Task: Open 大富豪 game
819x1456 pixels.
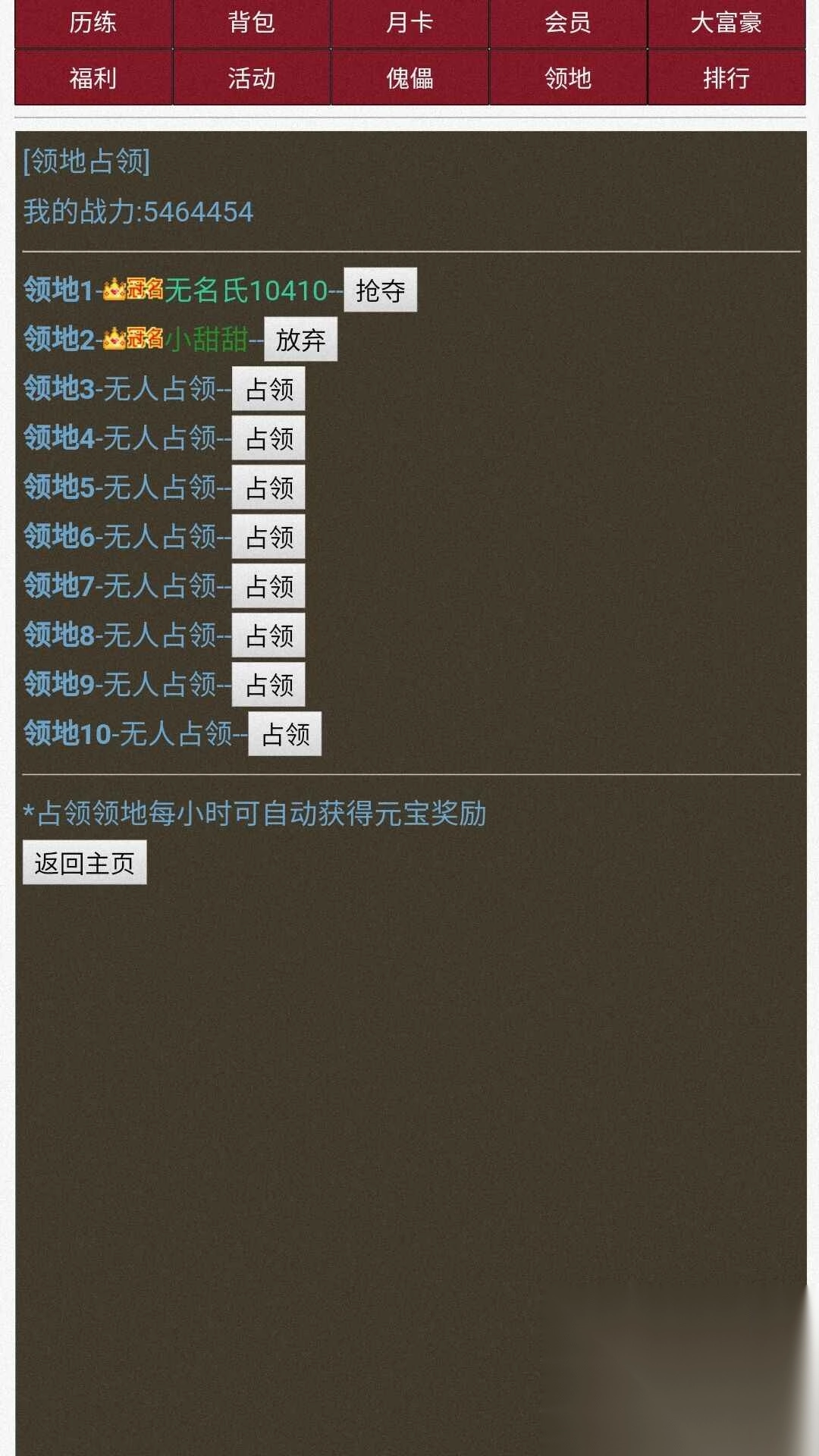Action: pos(726,23)
